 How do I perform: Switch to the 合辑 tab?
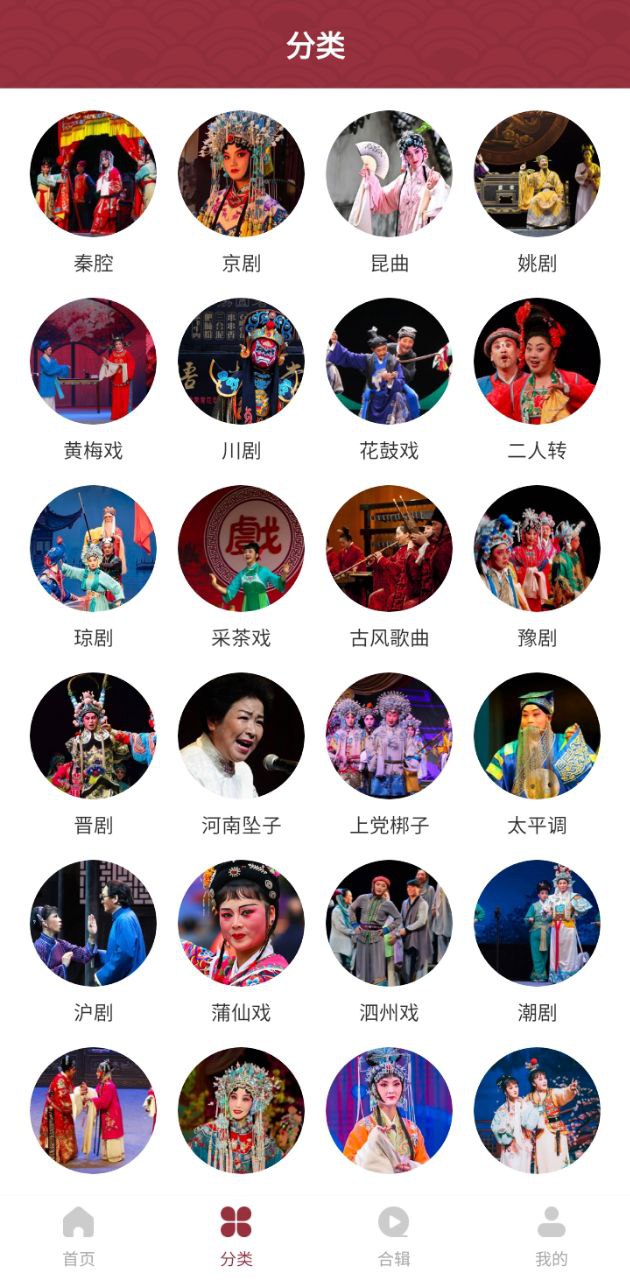click(393, 1235)
